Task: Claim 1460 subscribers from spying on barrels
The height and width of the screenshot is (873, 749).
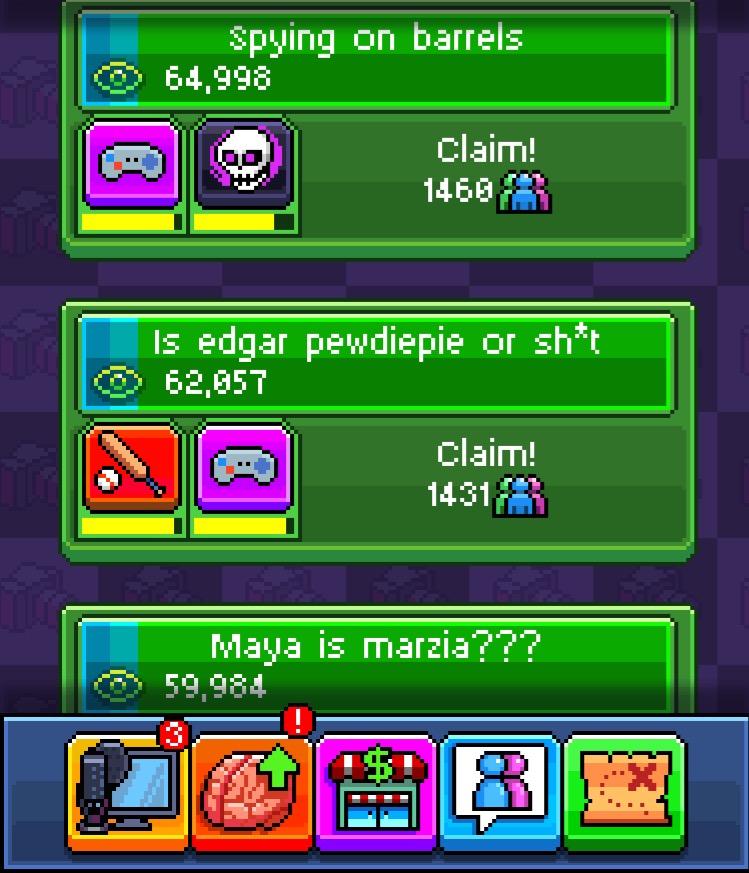Action: [487, 174]
